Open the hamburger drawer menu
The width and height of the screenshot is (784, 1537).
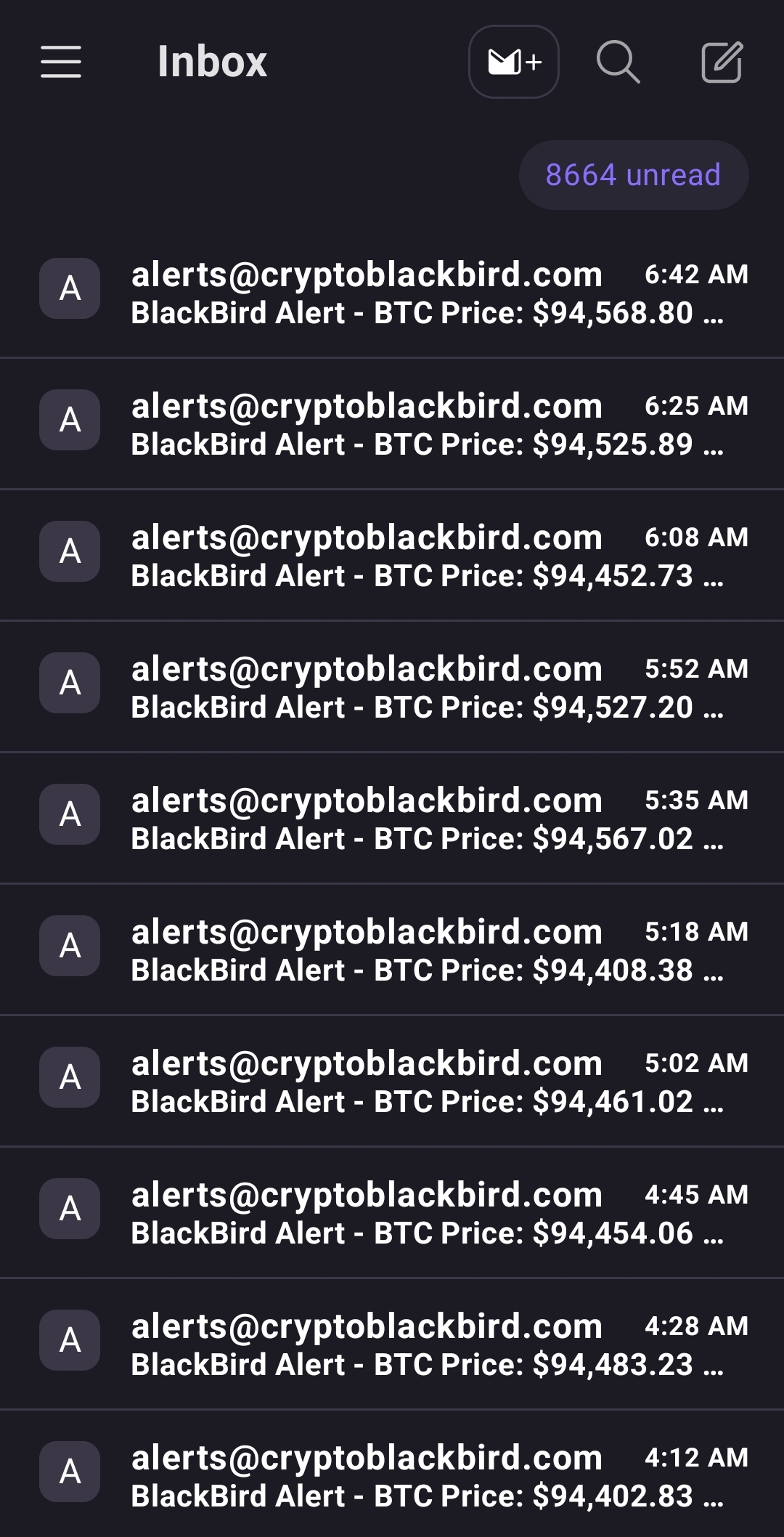coord(61,62)
